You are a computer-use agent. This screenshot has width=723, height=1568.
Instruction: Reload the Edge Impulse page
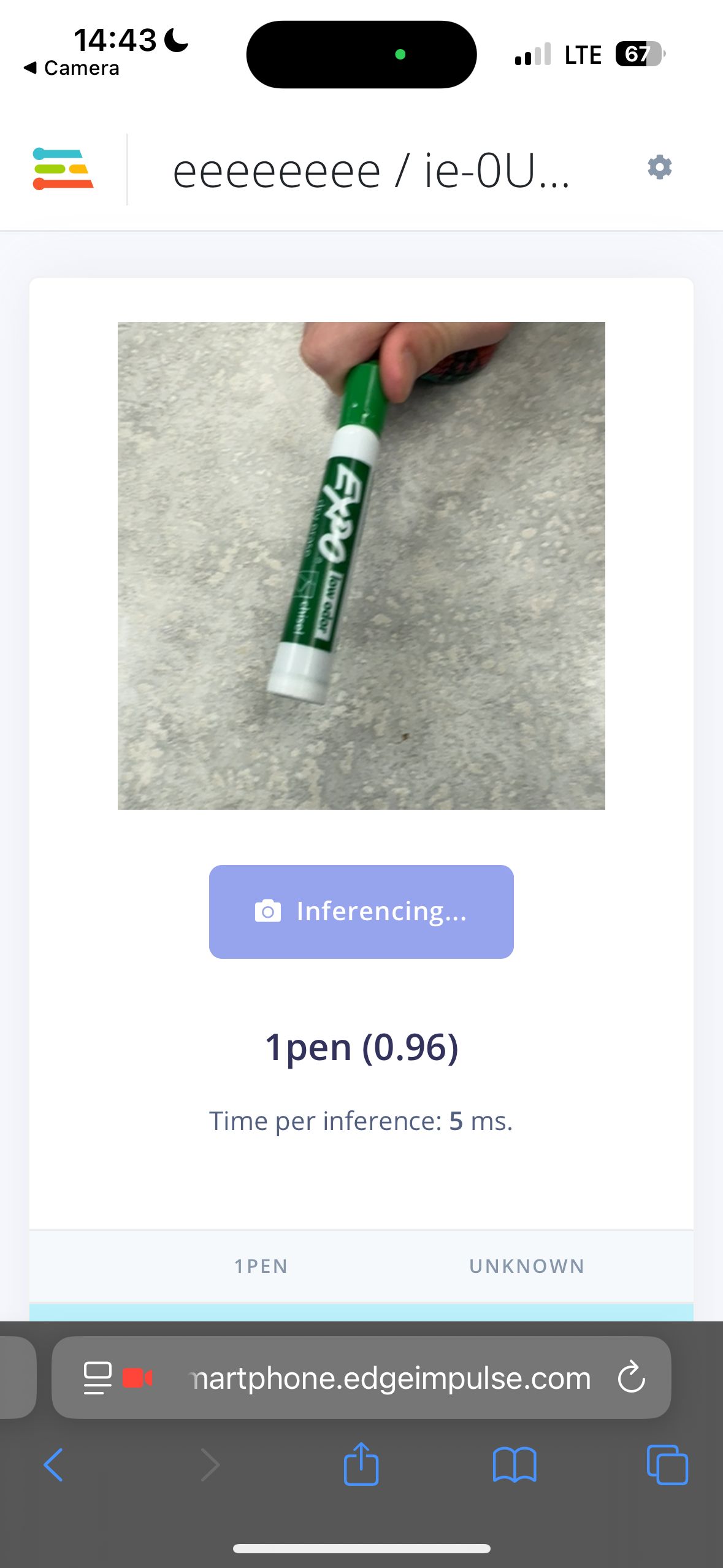click(x=631, y=1378)
